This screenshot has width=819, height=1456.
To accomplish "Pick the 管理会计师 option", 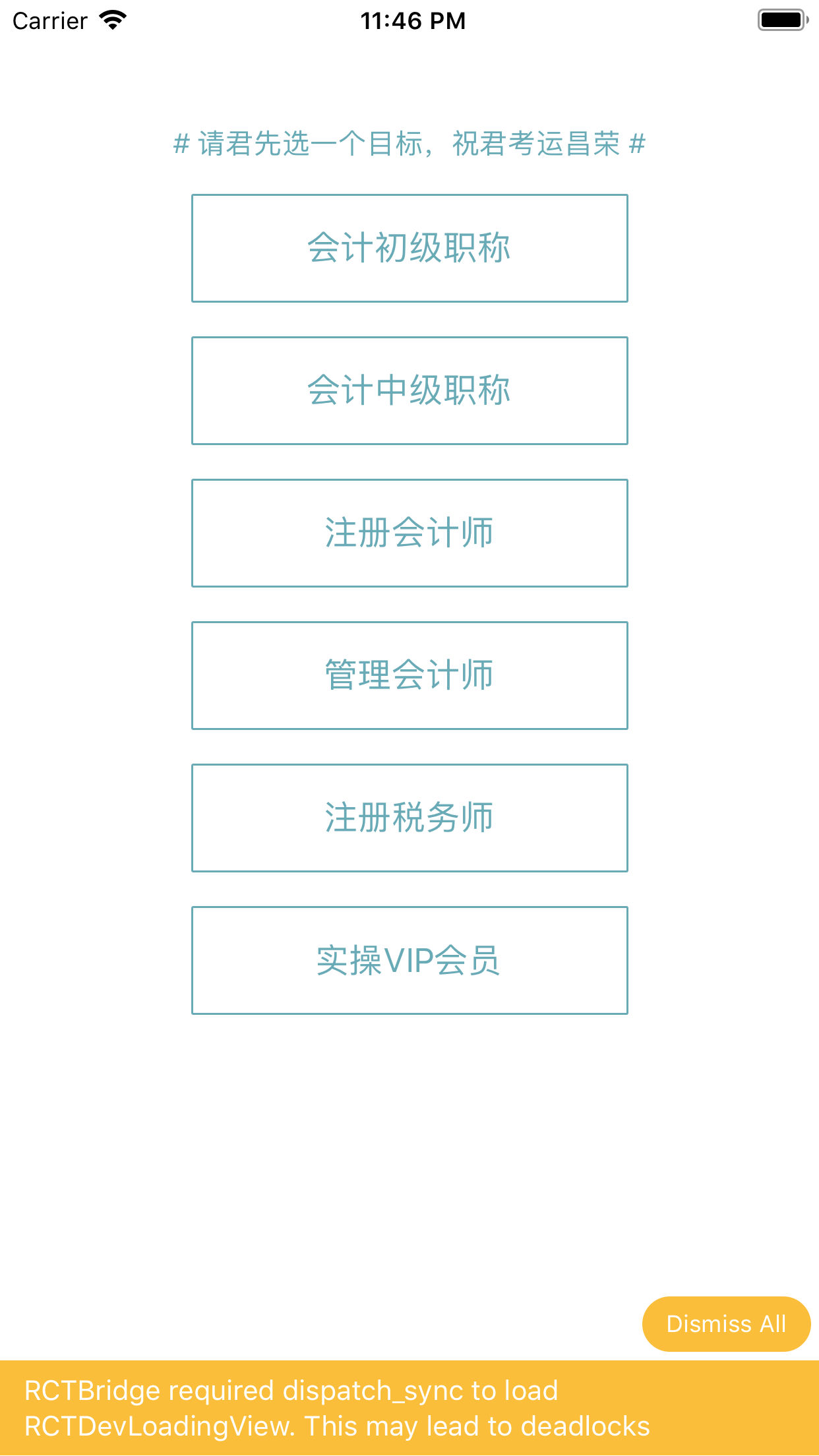I will [409, 675].
